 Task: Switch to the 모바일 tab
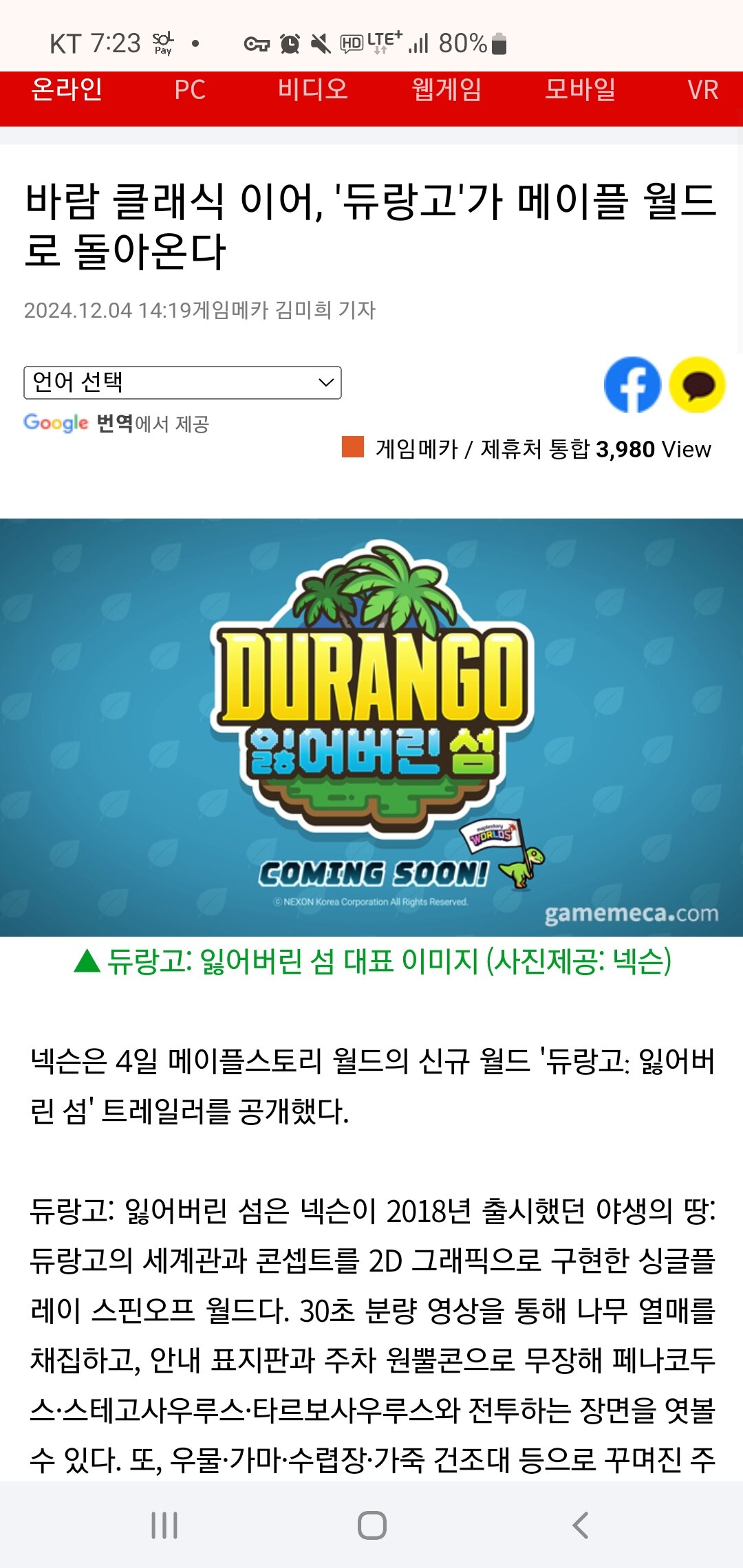click(x=580, y=90)
